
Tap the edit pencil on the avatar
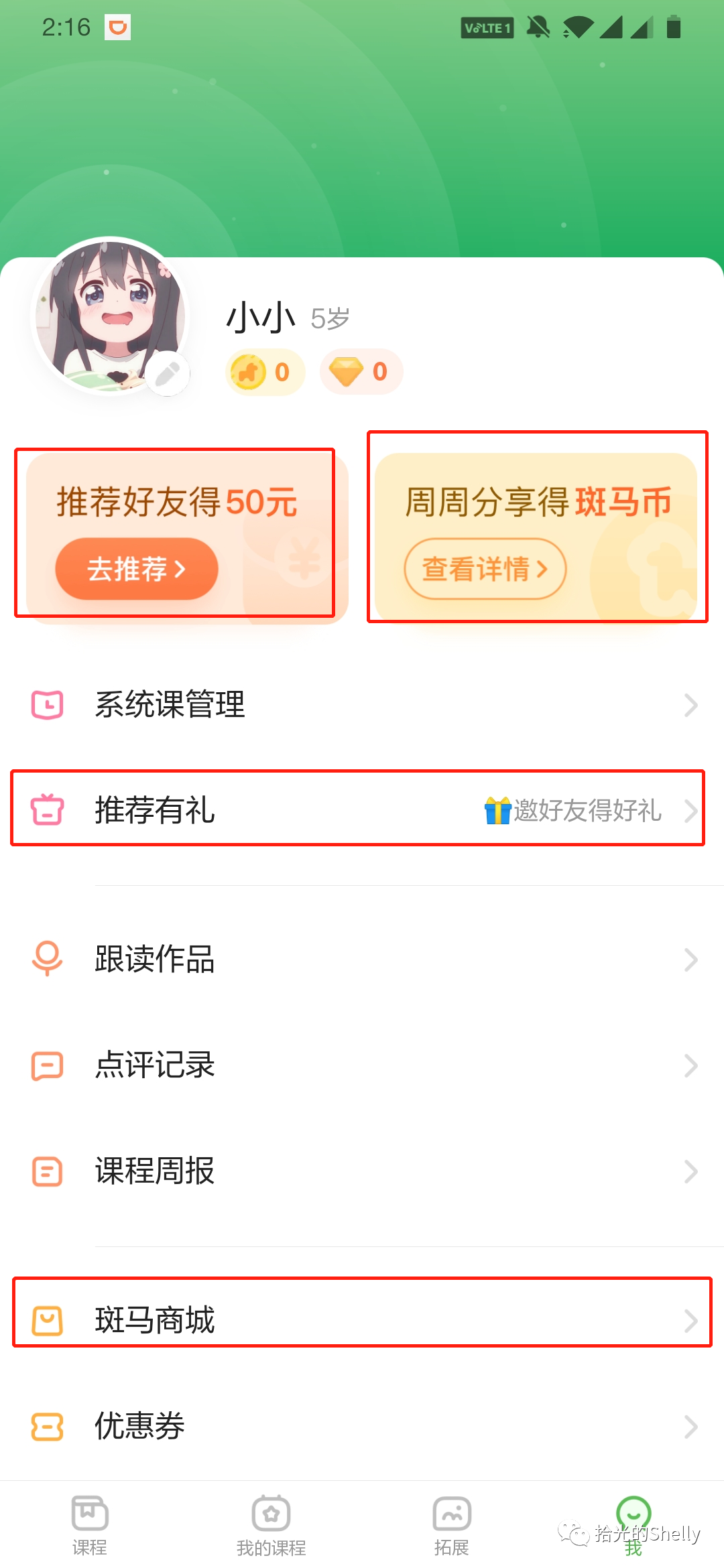168,374
